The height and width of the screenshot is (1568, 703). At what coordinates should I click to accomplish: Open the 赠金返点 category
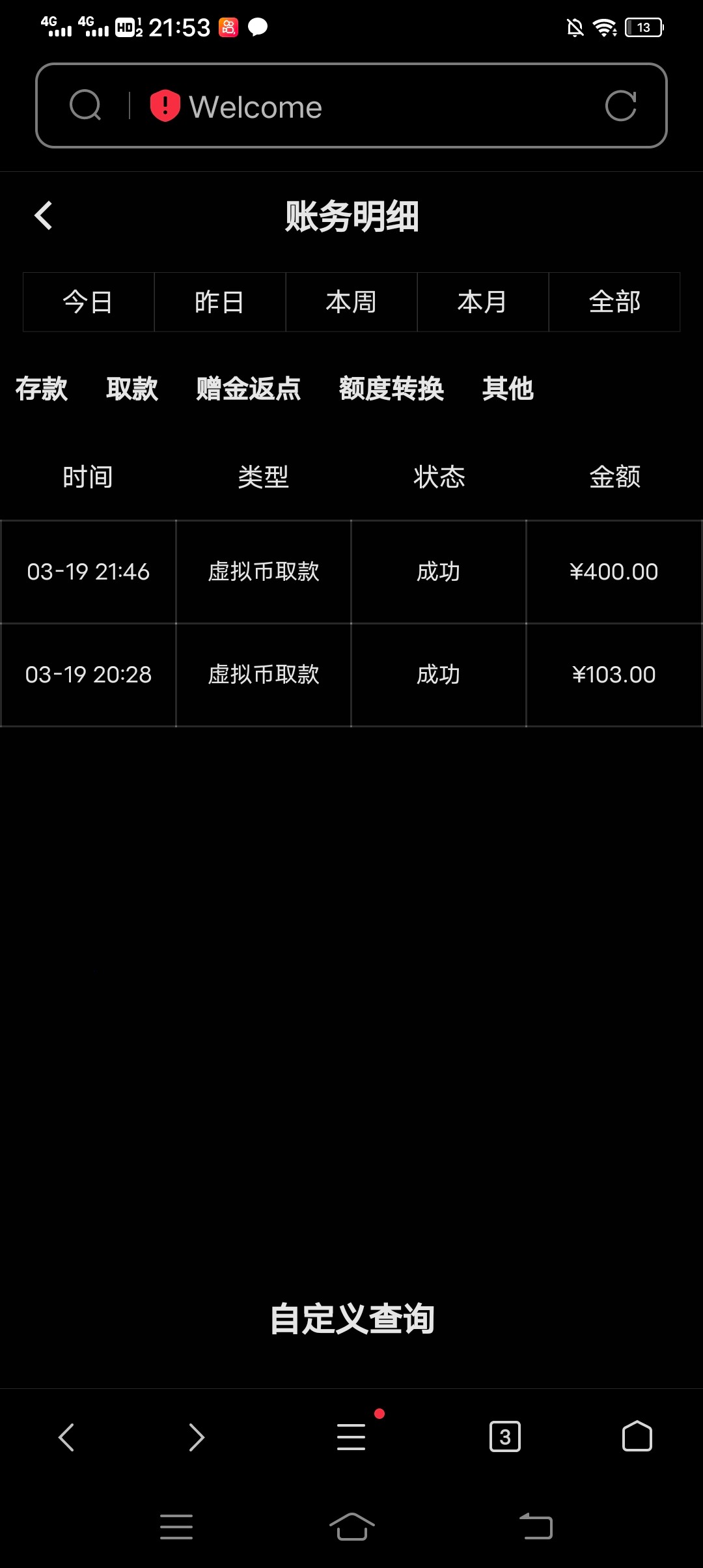pyautogui.click(x=249, y=389)
